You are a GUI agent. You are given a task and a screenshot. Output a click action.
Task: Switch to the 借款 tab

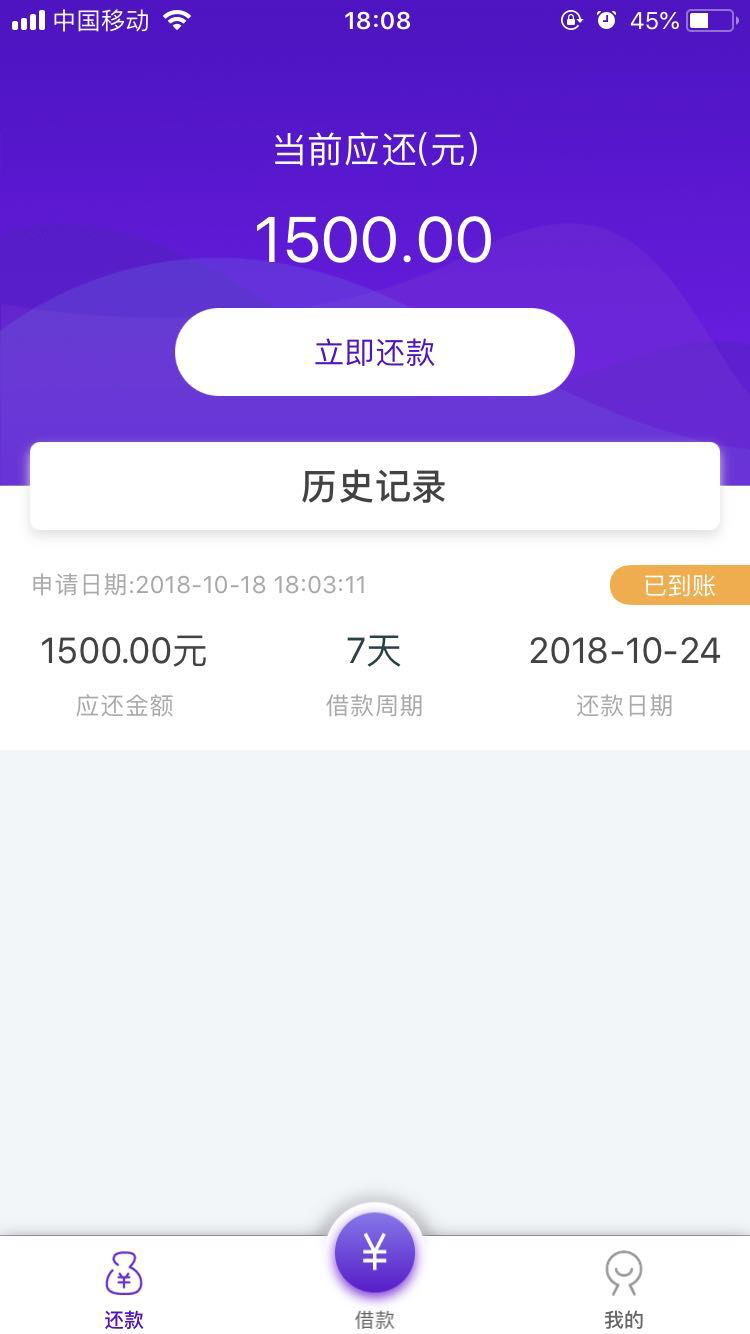click(375, 1270)
